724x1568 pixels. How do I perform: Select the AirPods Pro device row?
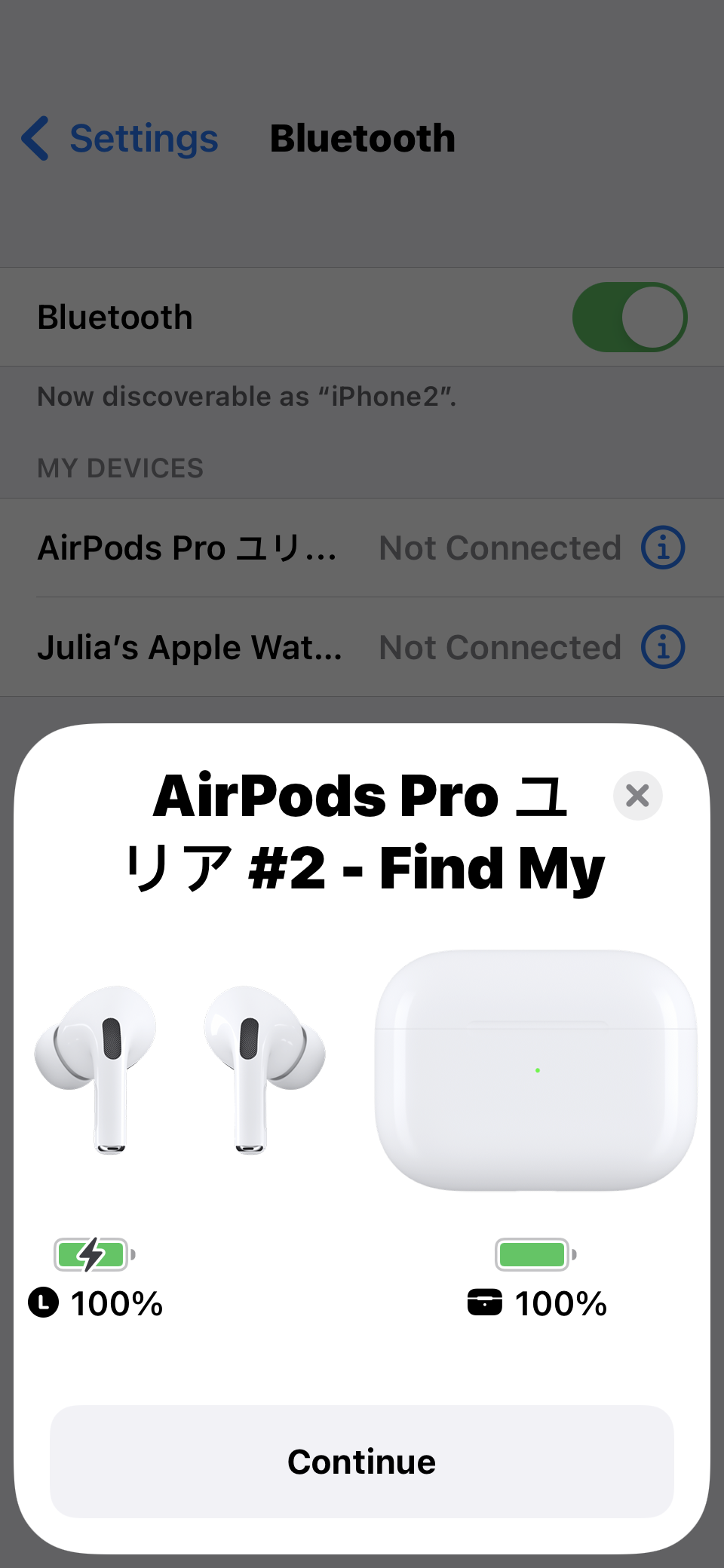point(362,548)
